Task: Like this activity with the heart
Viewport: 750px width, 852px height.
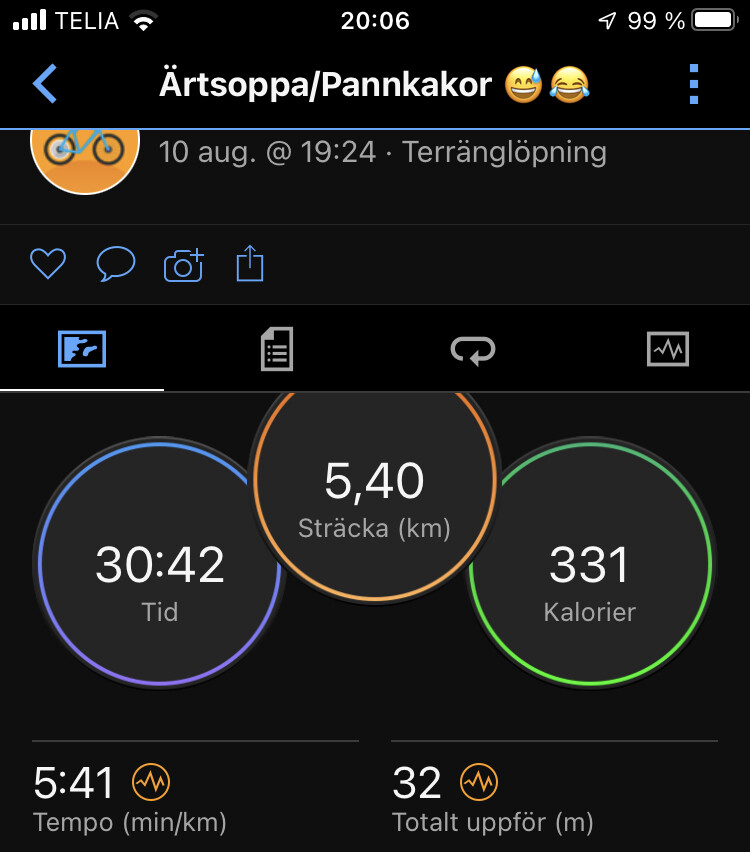Action: tap(47, 264)
